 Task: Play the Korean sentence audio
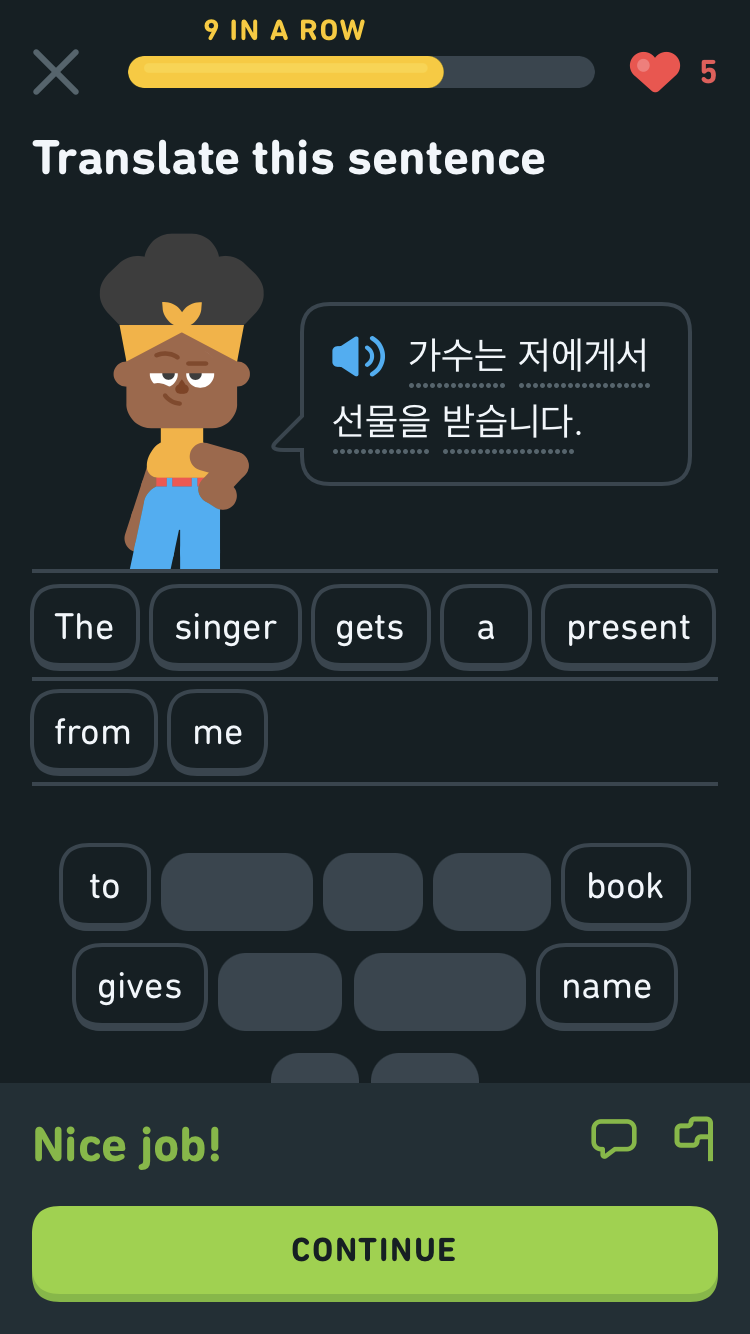click(x=358, y=356)
